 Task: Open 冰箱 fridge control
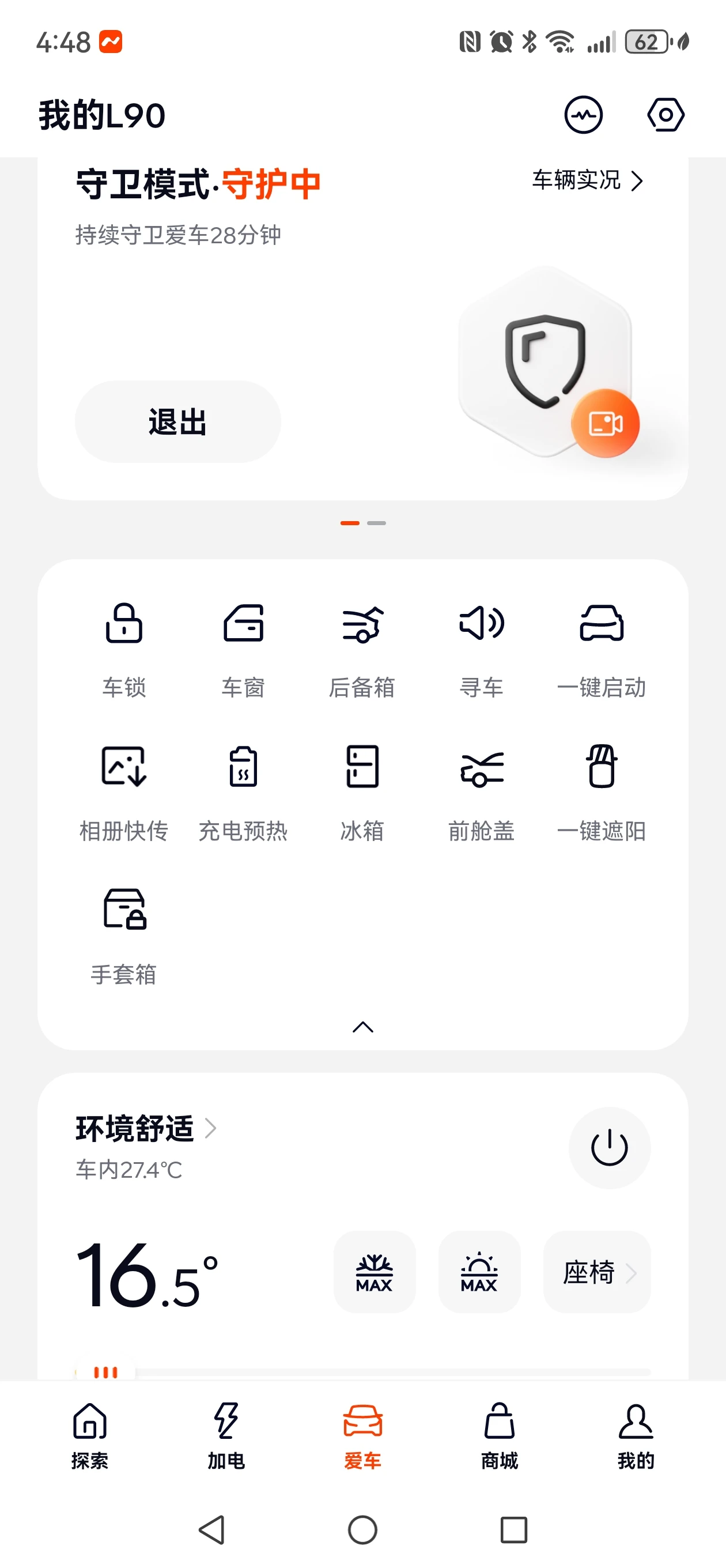362,792
